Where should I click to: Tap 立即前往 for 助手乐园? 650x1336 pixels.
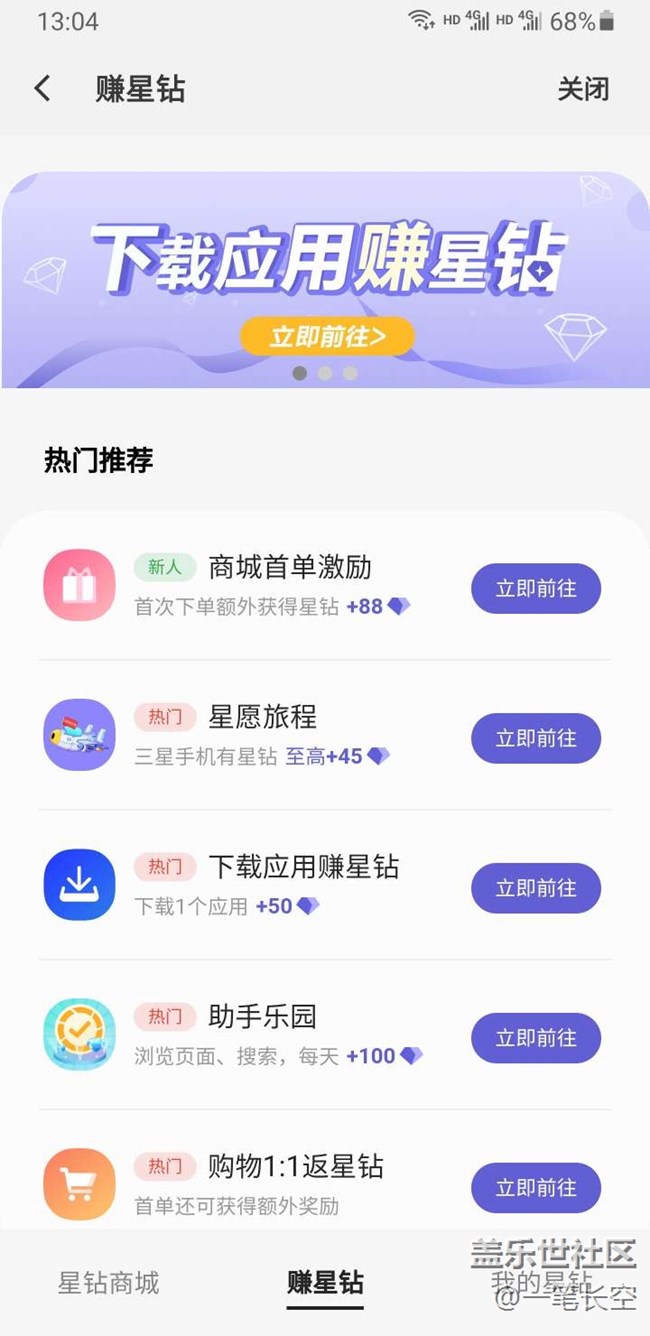536,1038
